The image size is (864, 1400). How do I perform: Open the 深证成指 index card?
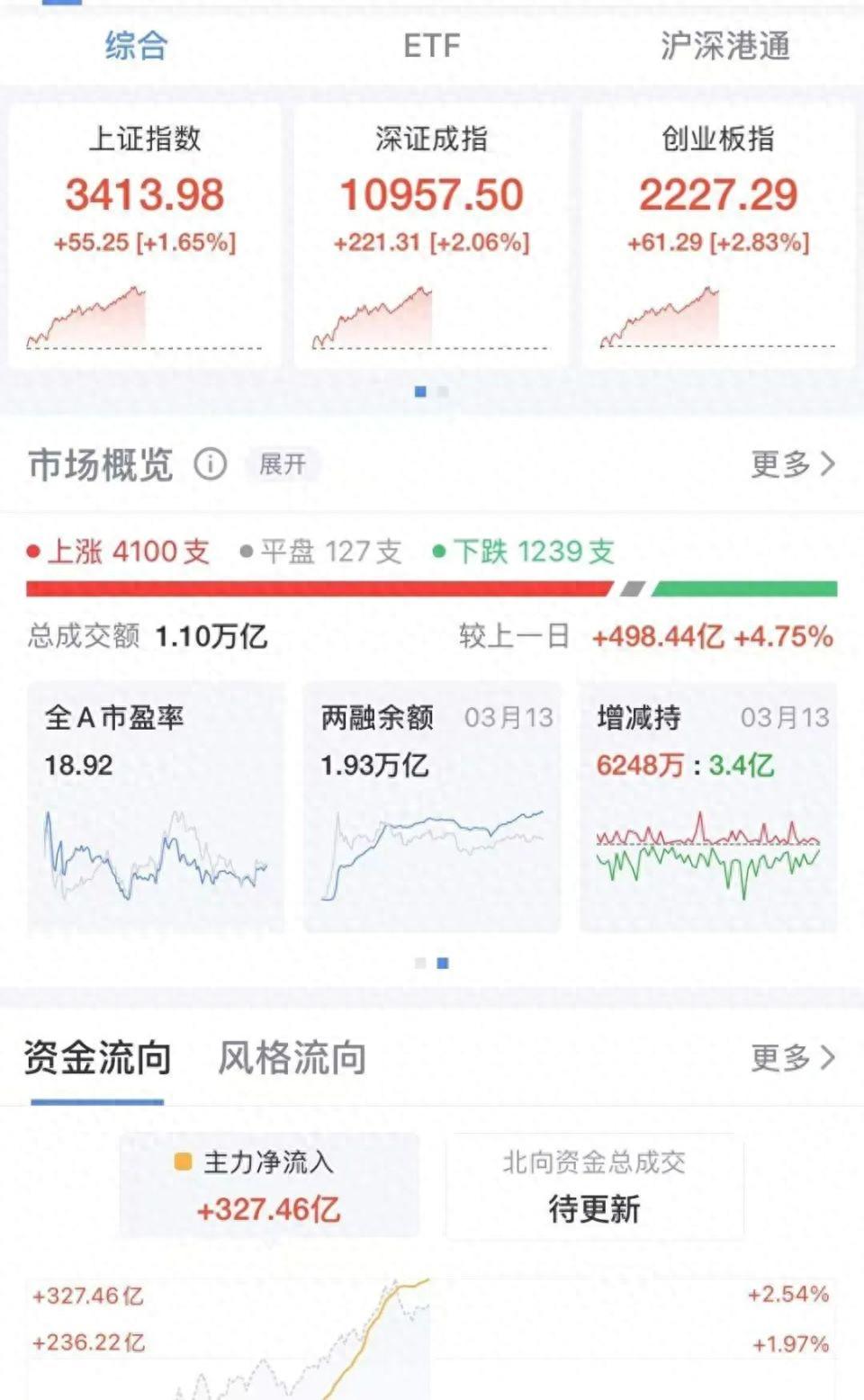[x=431, y=236]
